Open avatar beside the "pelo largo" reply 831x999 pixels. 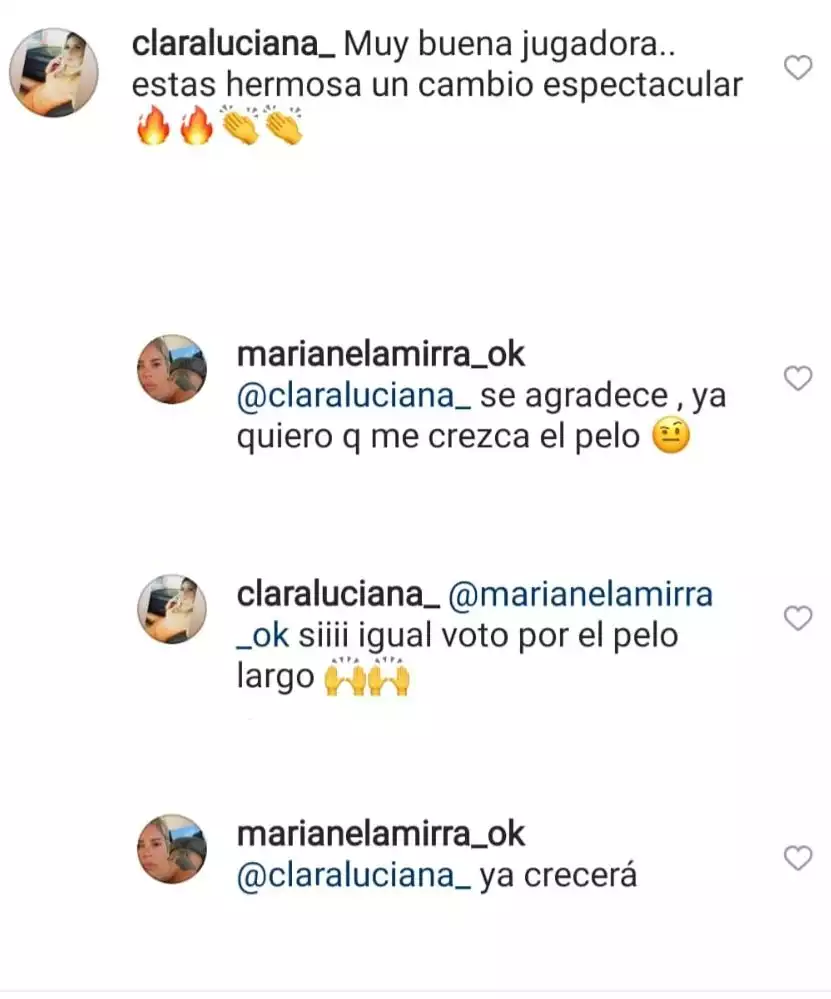[x=171, y=609]
